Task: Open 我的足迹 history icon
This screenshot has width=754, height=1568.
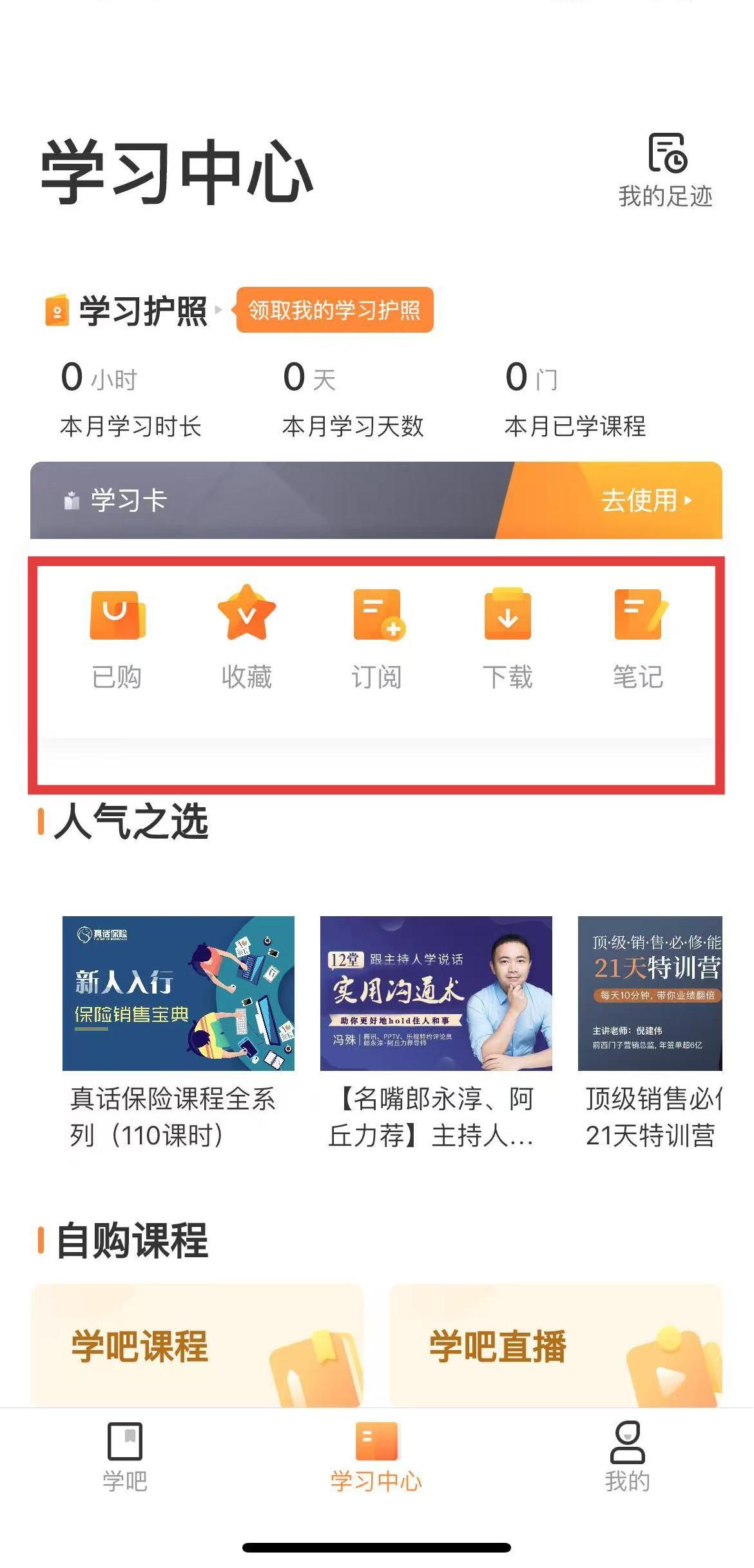Action: point(666,169)
